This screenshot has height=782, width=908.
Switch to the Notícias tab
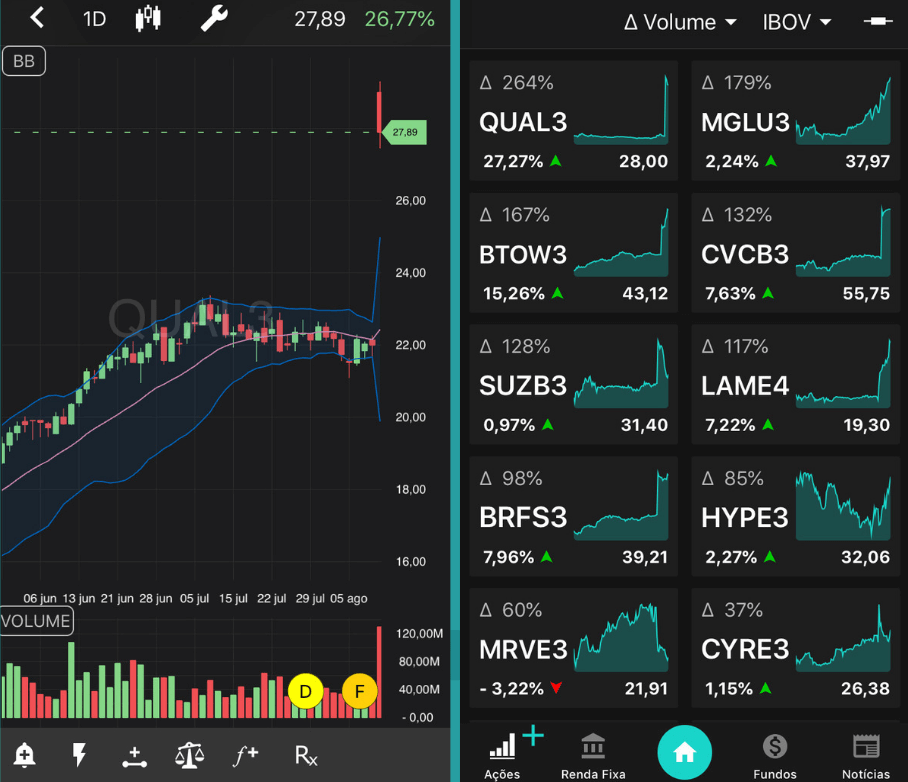point(866,756)
